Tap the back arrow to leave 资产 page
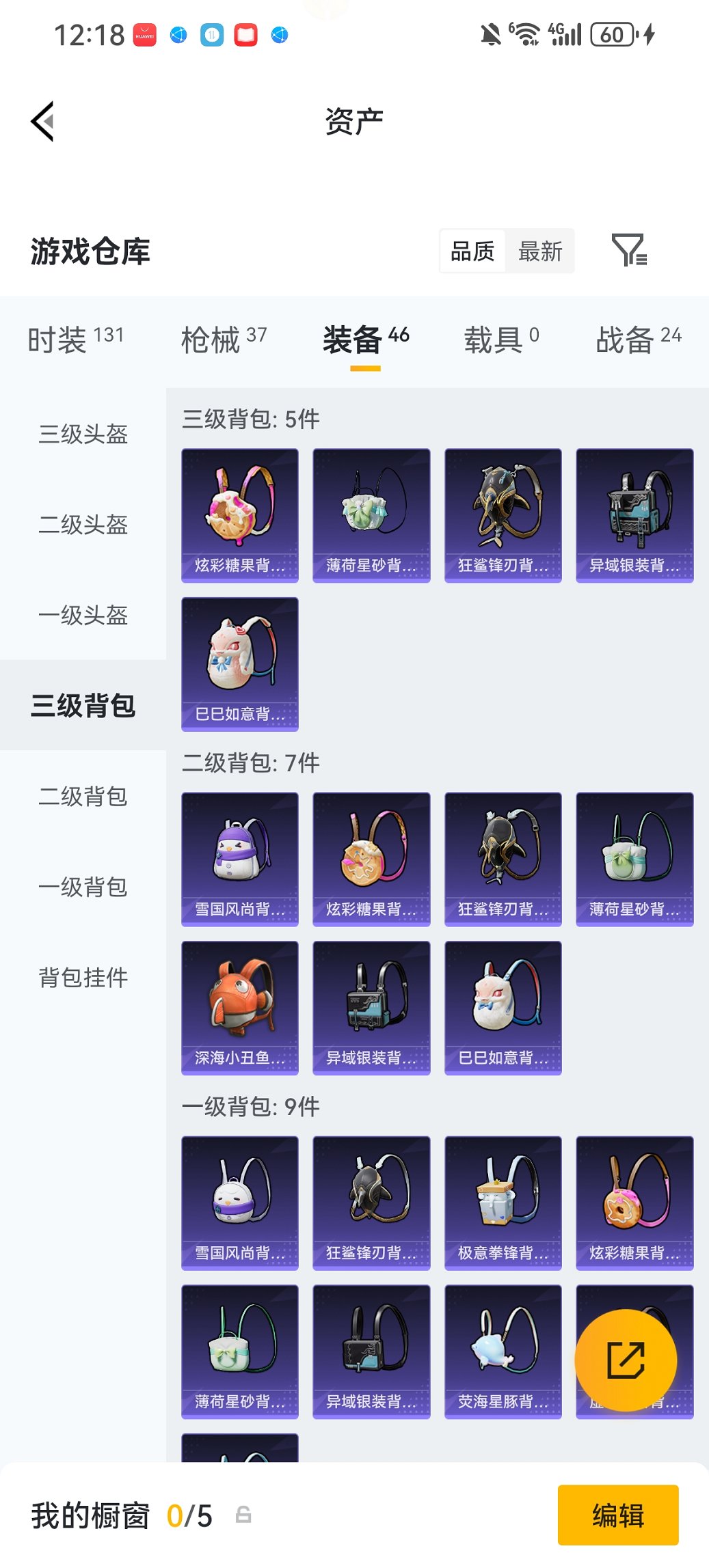 (42, 120)
